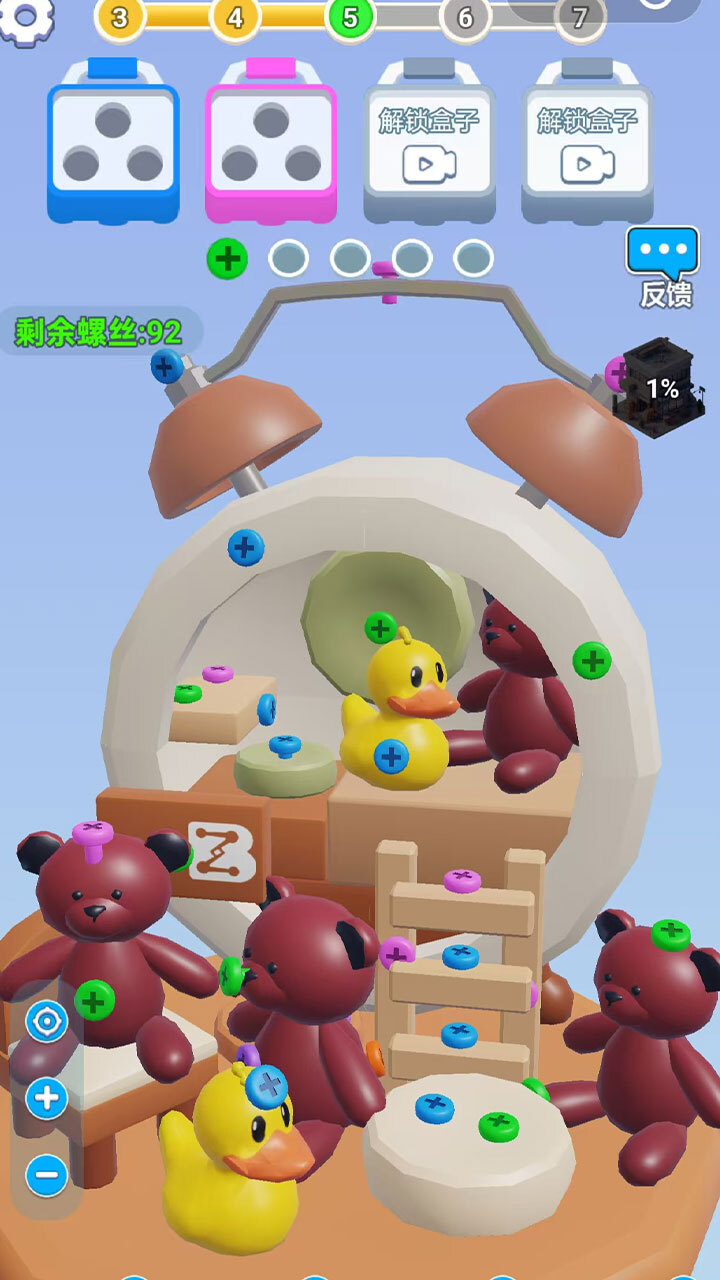Recenter the view with the target icon
The width and height of the screenshot is (720, 1280).
(x=47, y=1022)
